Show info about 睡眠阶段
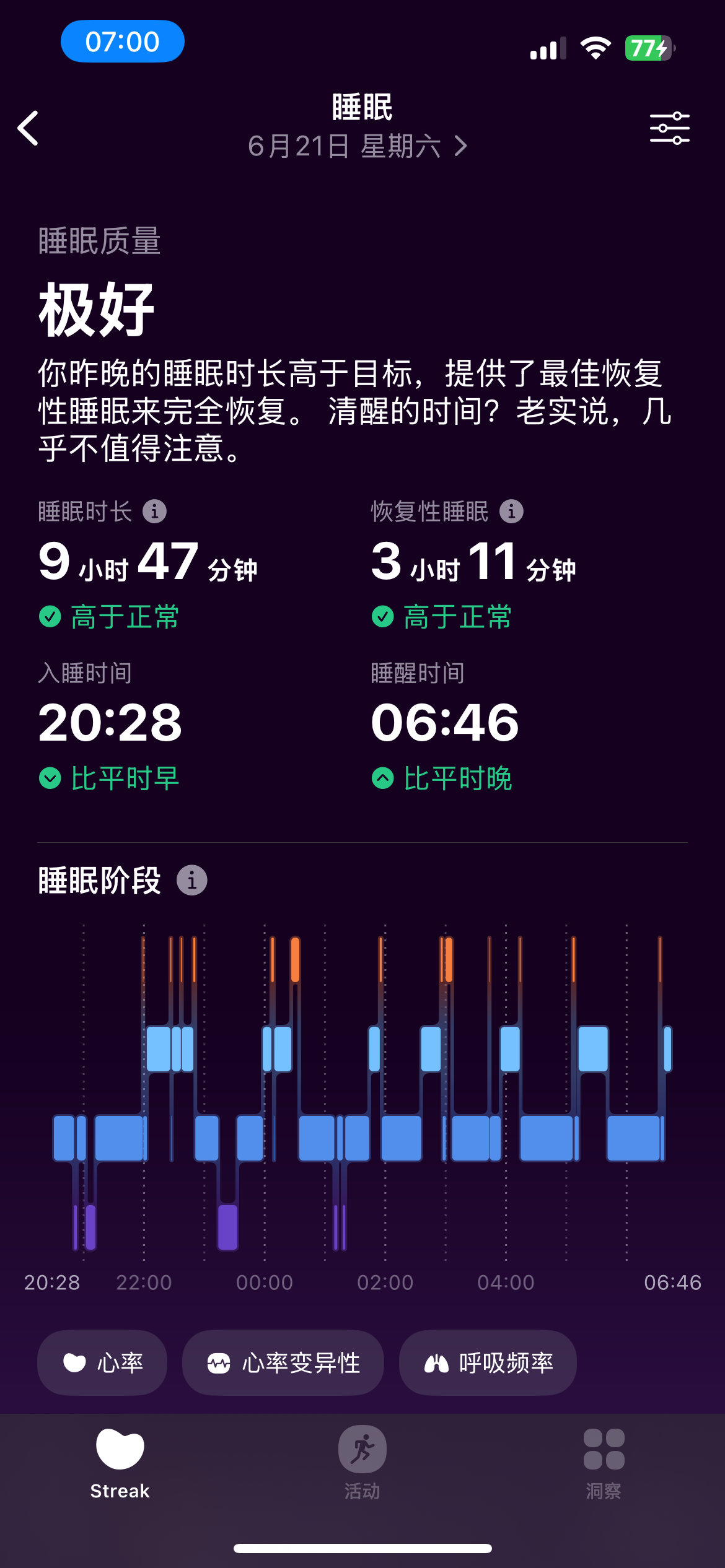725x1568 pixels. click(192, 880)
